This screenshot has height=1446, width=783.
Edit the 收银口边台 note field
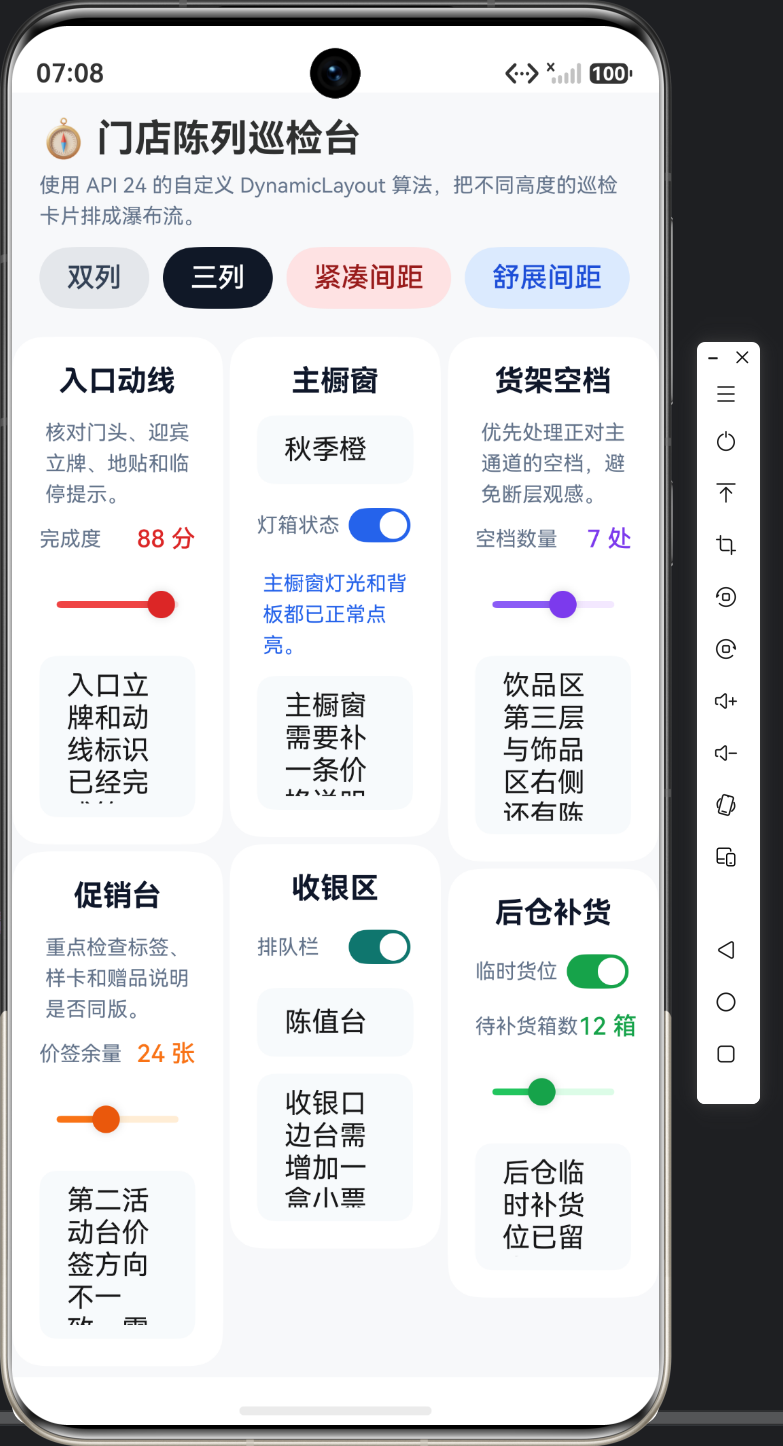(335, 1147)
